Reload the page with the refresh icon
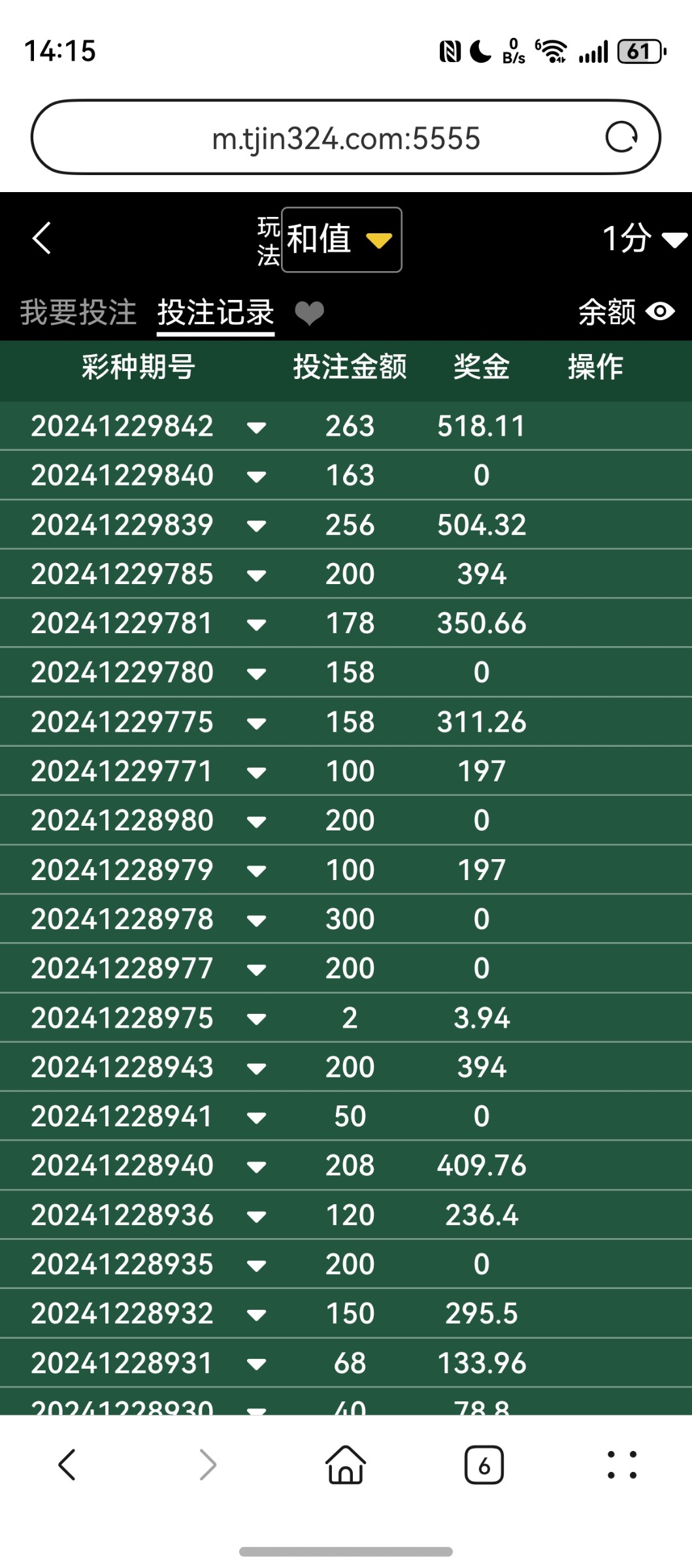 click(x=621, y=137)
